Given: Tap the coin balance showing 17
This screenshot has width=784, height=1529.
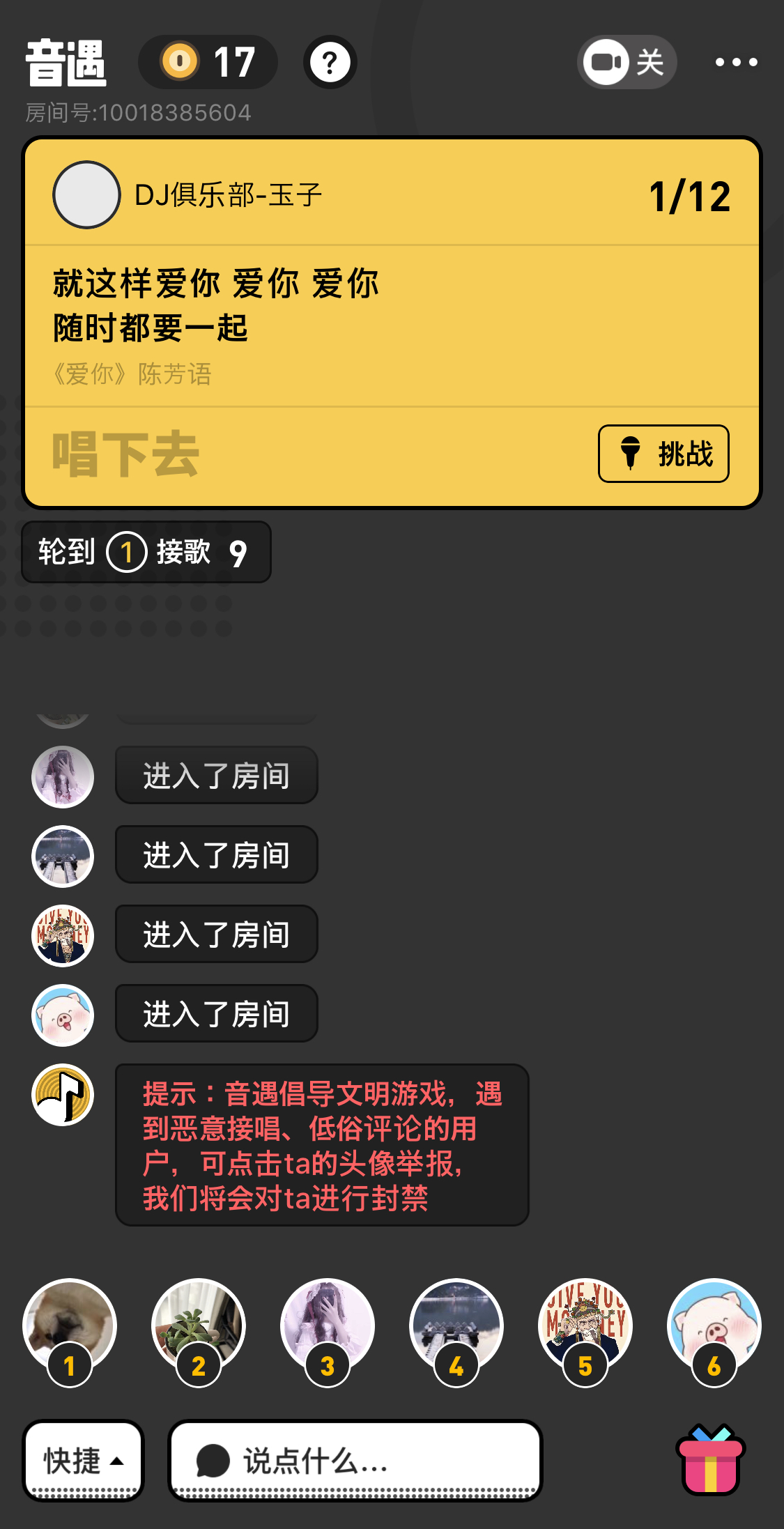Looking at the screenshot, I should (208, 62).
